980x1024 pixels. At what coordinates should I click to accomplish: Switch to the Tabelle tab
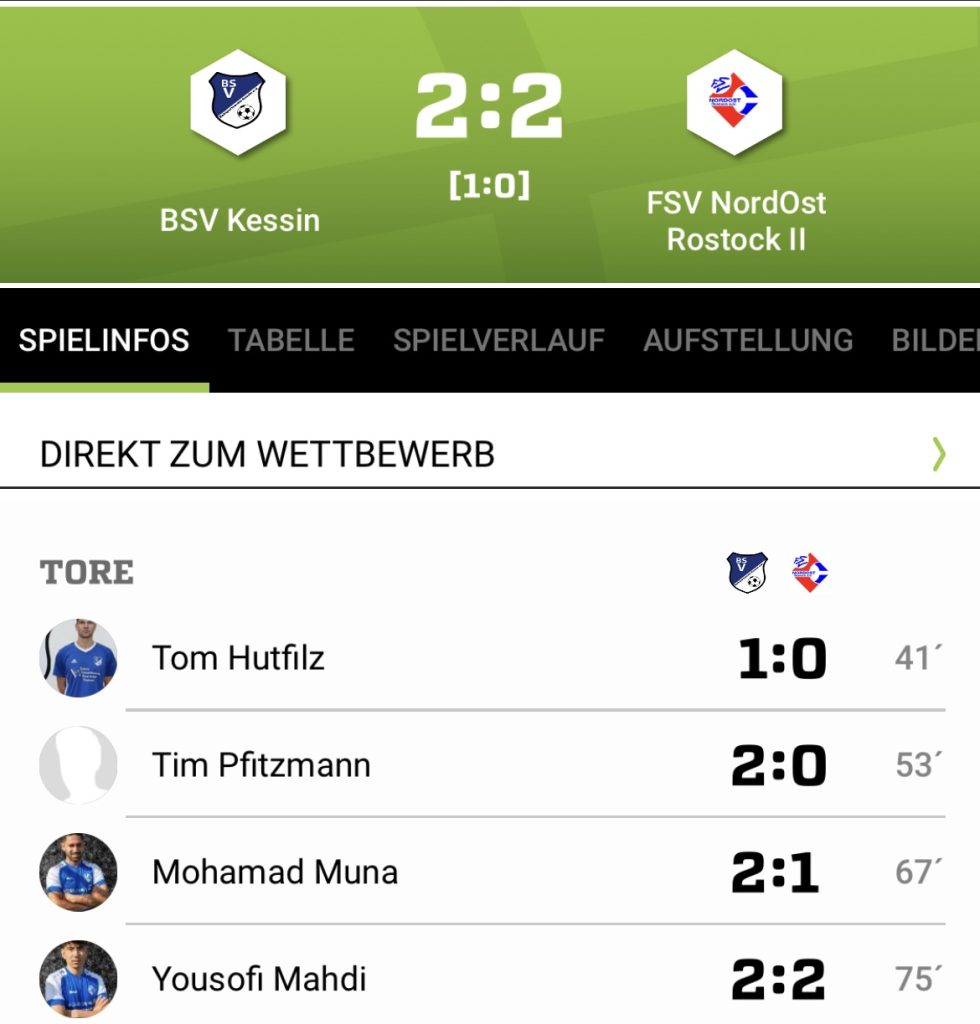[x=291, y=340]
